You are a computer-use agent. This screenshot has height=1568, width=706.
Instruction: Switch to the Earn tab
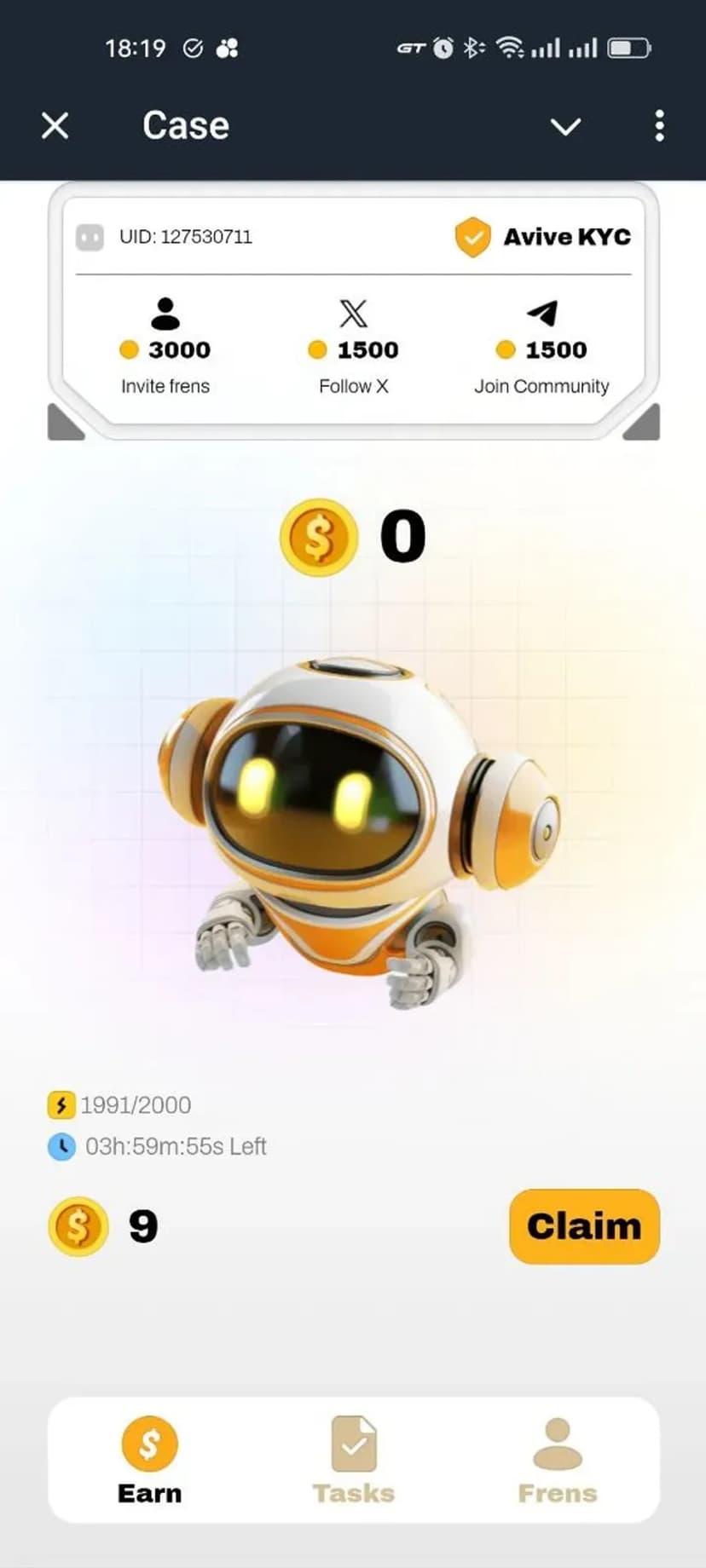pyautogui.click(x=150, y=1461)
